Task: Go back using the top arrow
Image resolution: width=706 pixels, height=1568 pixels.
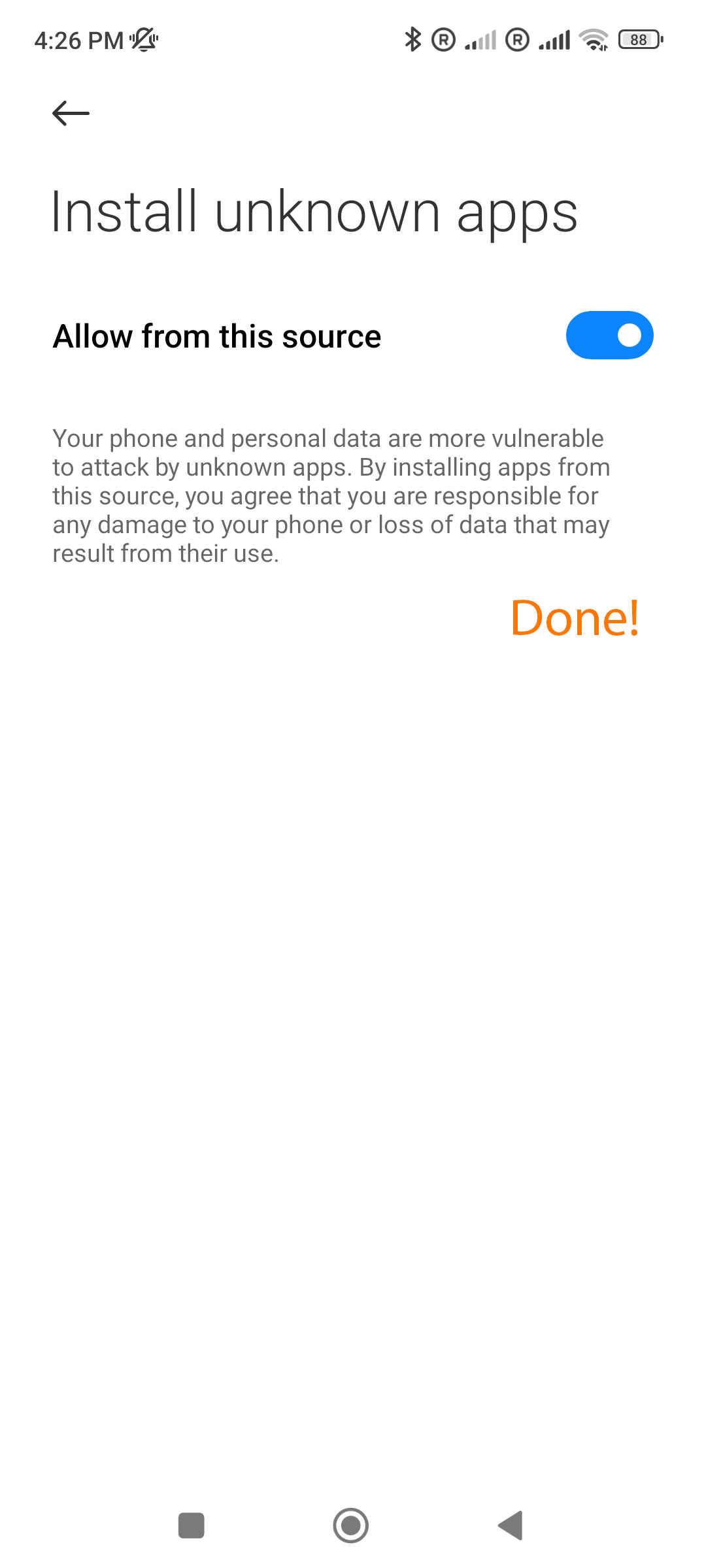Action: point(71,113)
